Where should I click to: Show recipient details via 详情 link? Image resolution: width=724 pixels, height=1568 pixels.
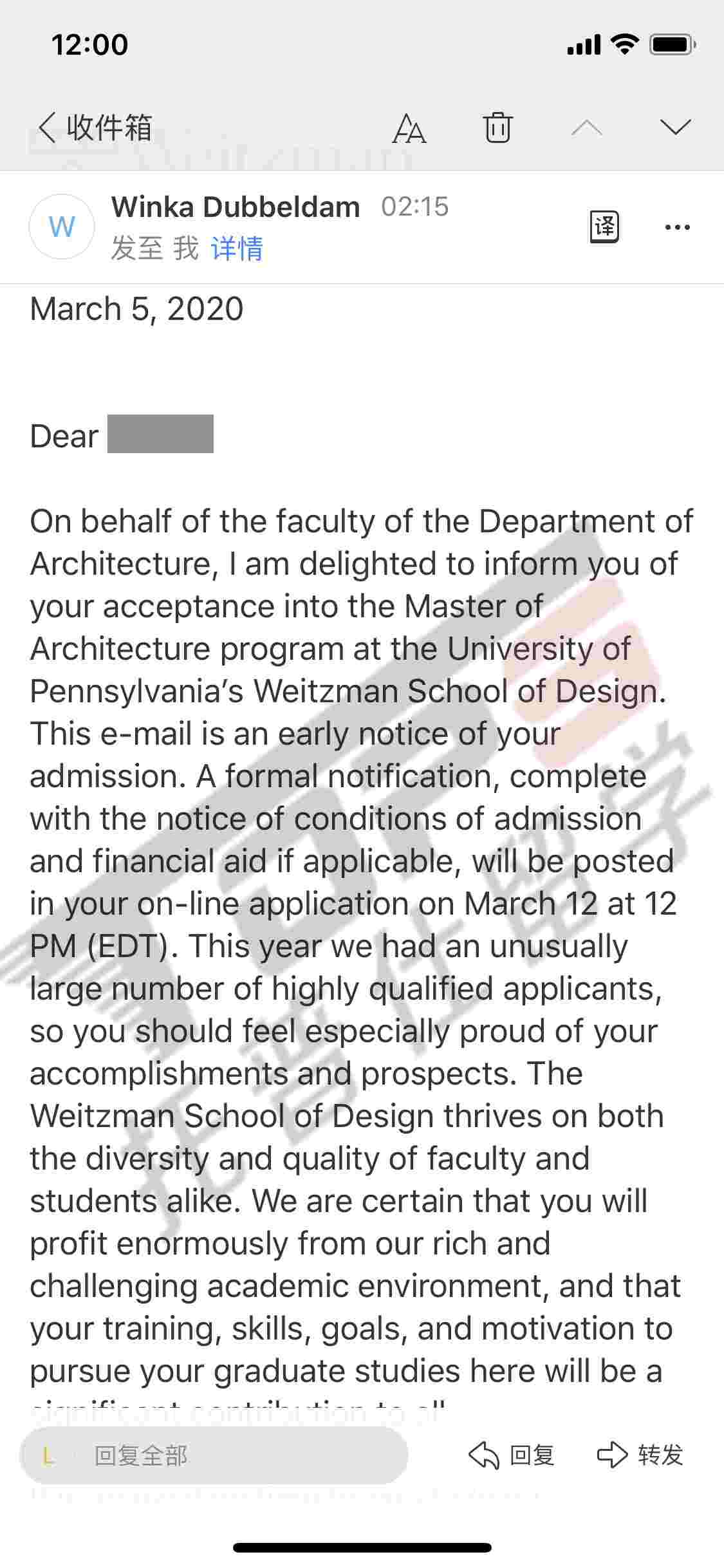[237, 248]
